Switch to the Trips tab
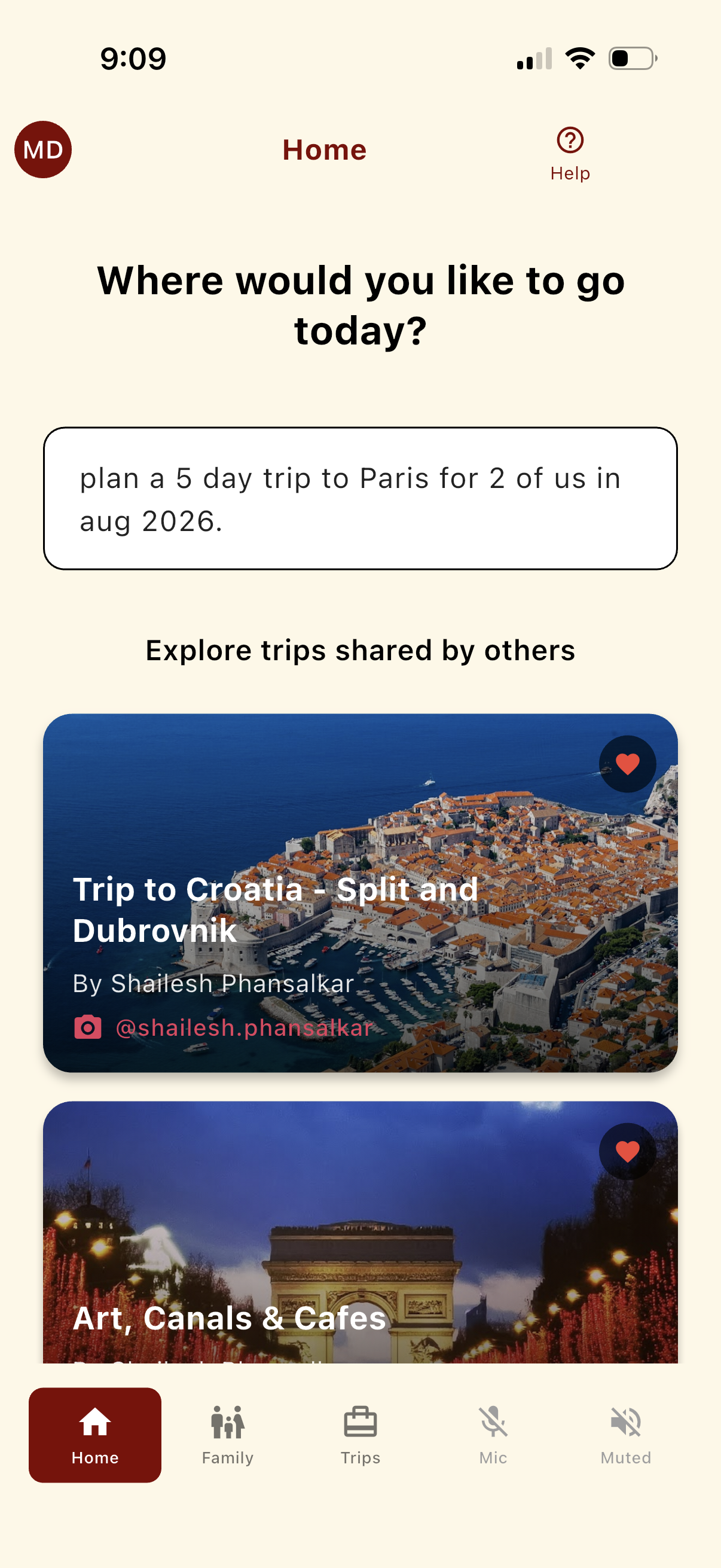 click(360, 1435)
